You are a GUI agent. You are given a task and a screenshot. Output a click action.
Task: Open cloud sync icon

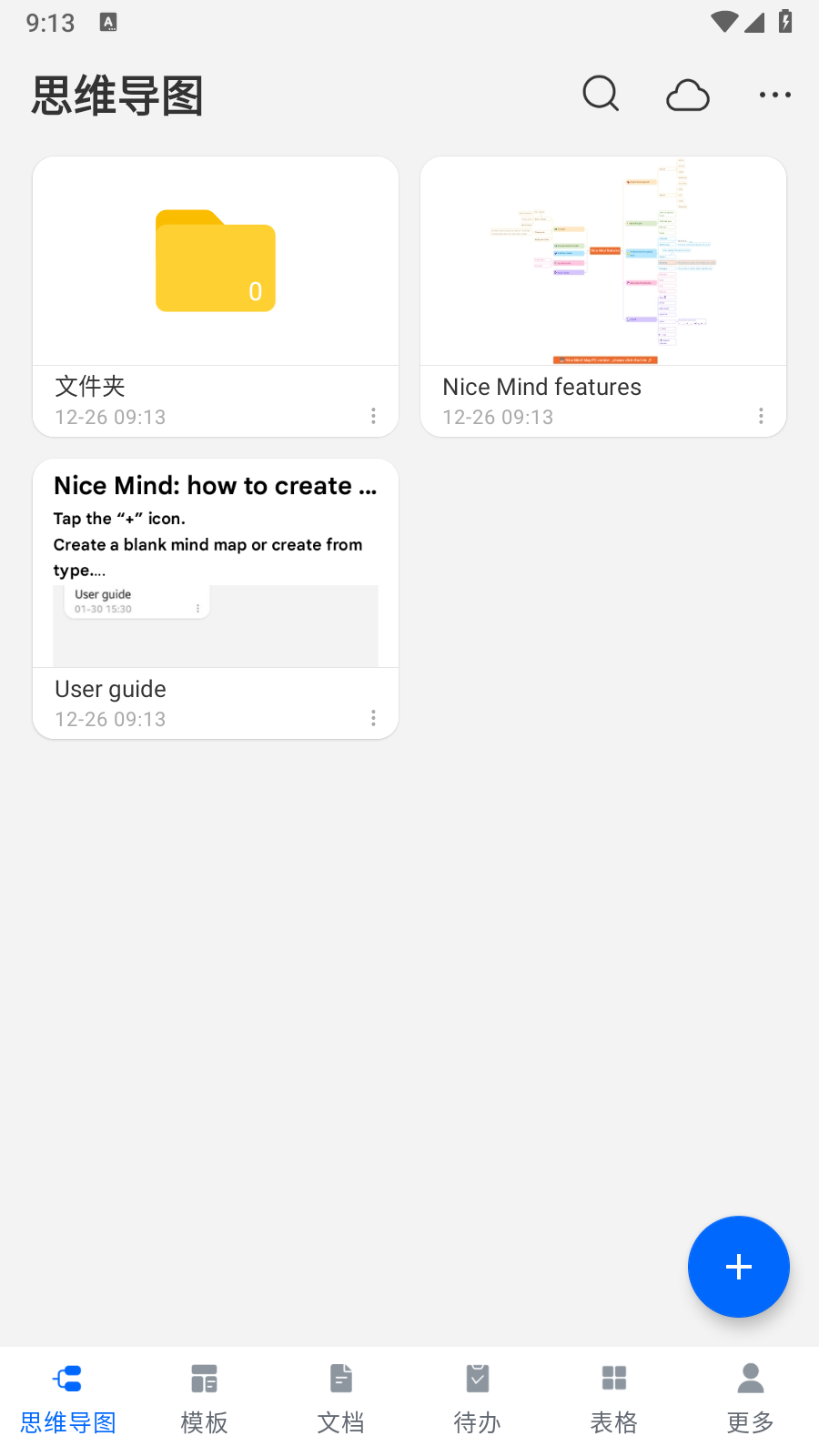pyautogui.click(x=687, y=95)
